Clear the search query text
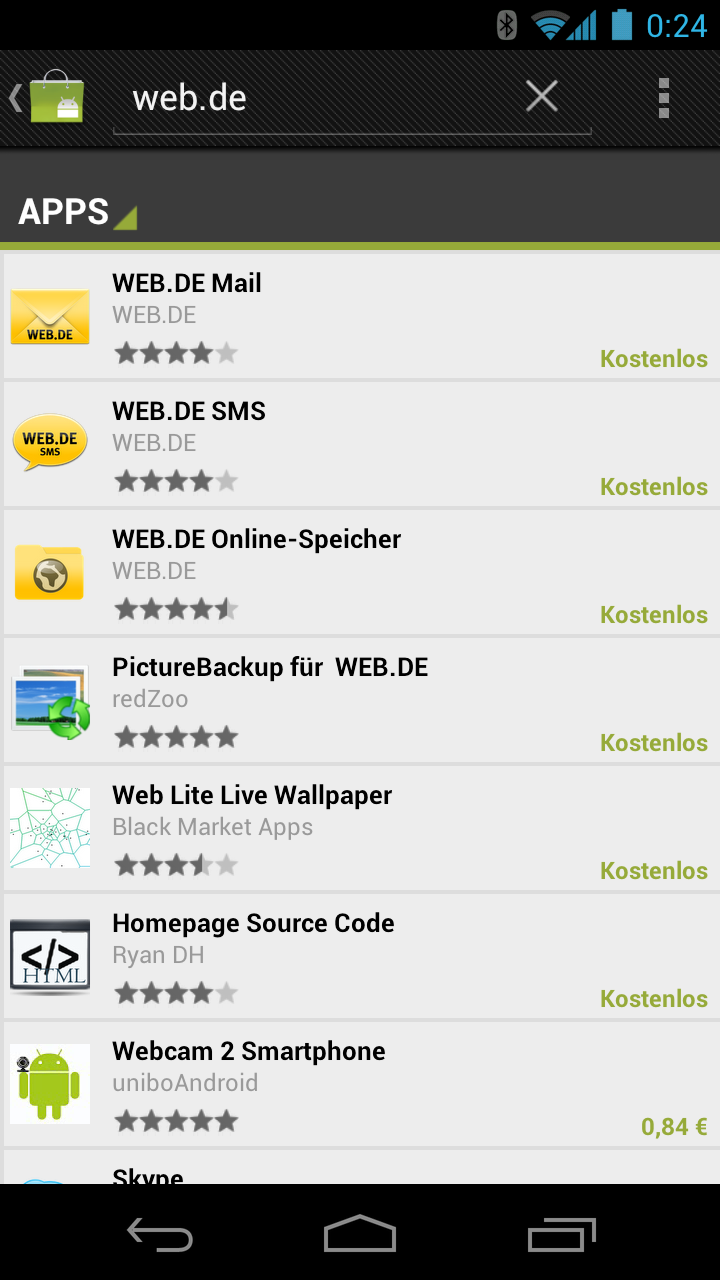This screenshot has width=720, height=1280. pos(542,97)
